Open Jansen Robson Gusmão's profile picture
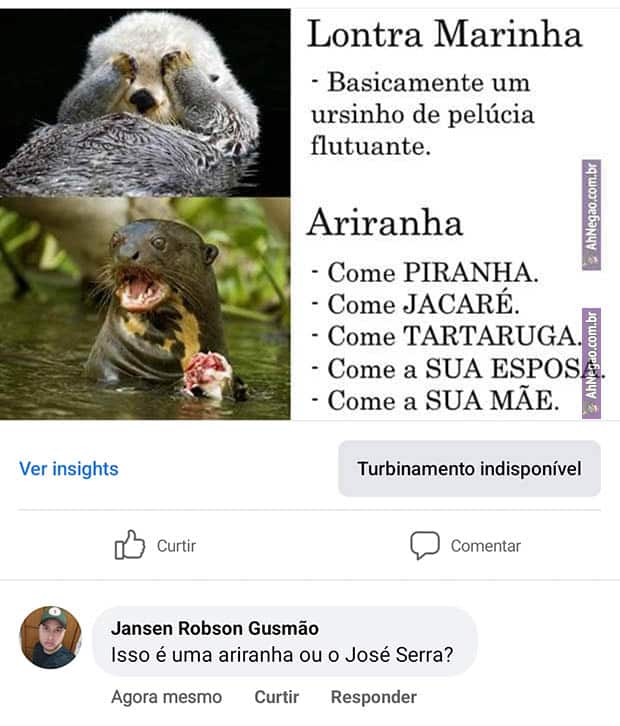620x726 pixels. pyautogui.click(x=50, y=637)
